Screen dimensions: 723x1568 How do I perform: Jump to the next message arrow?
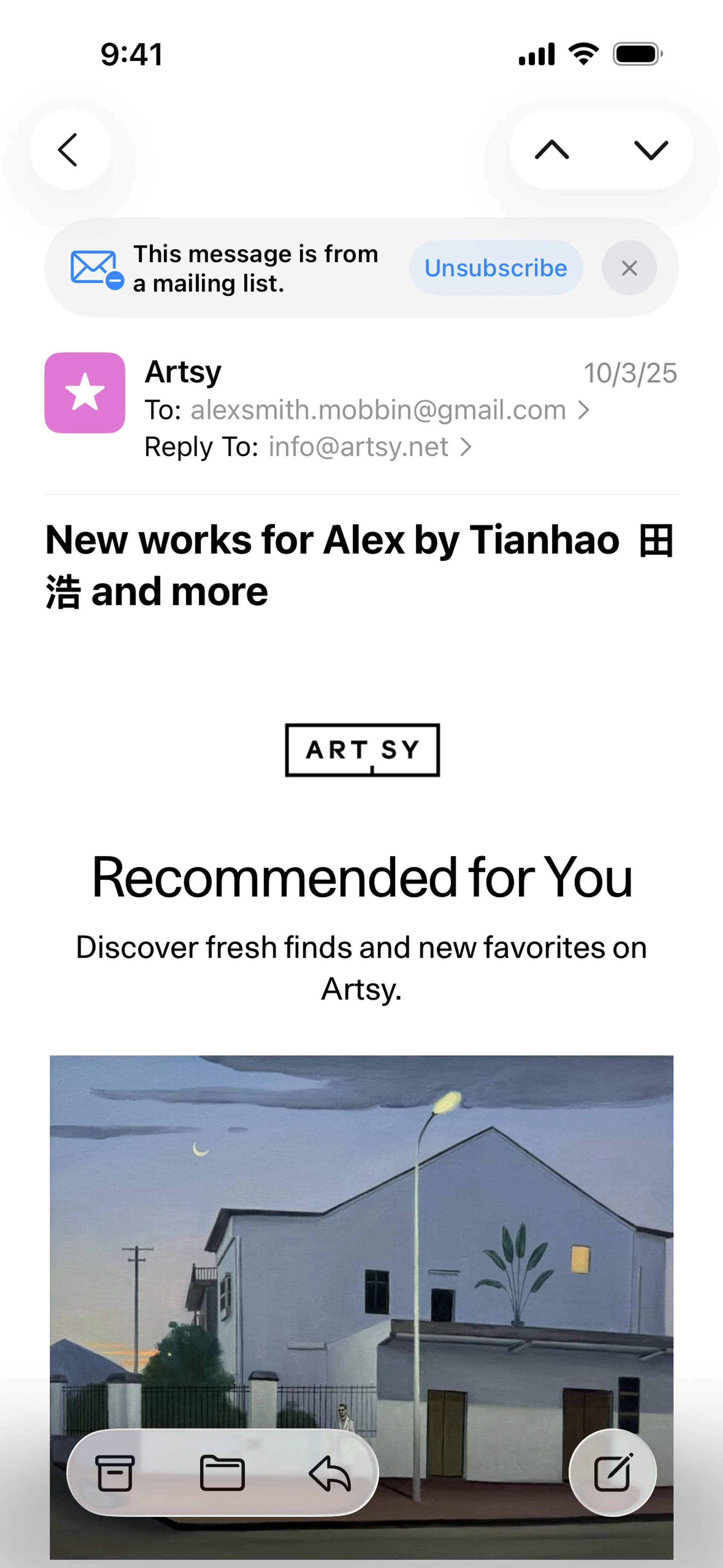click(651, 150)
